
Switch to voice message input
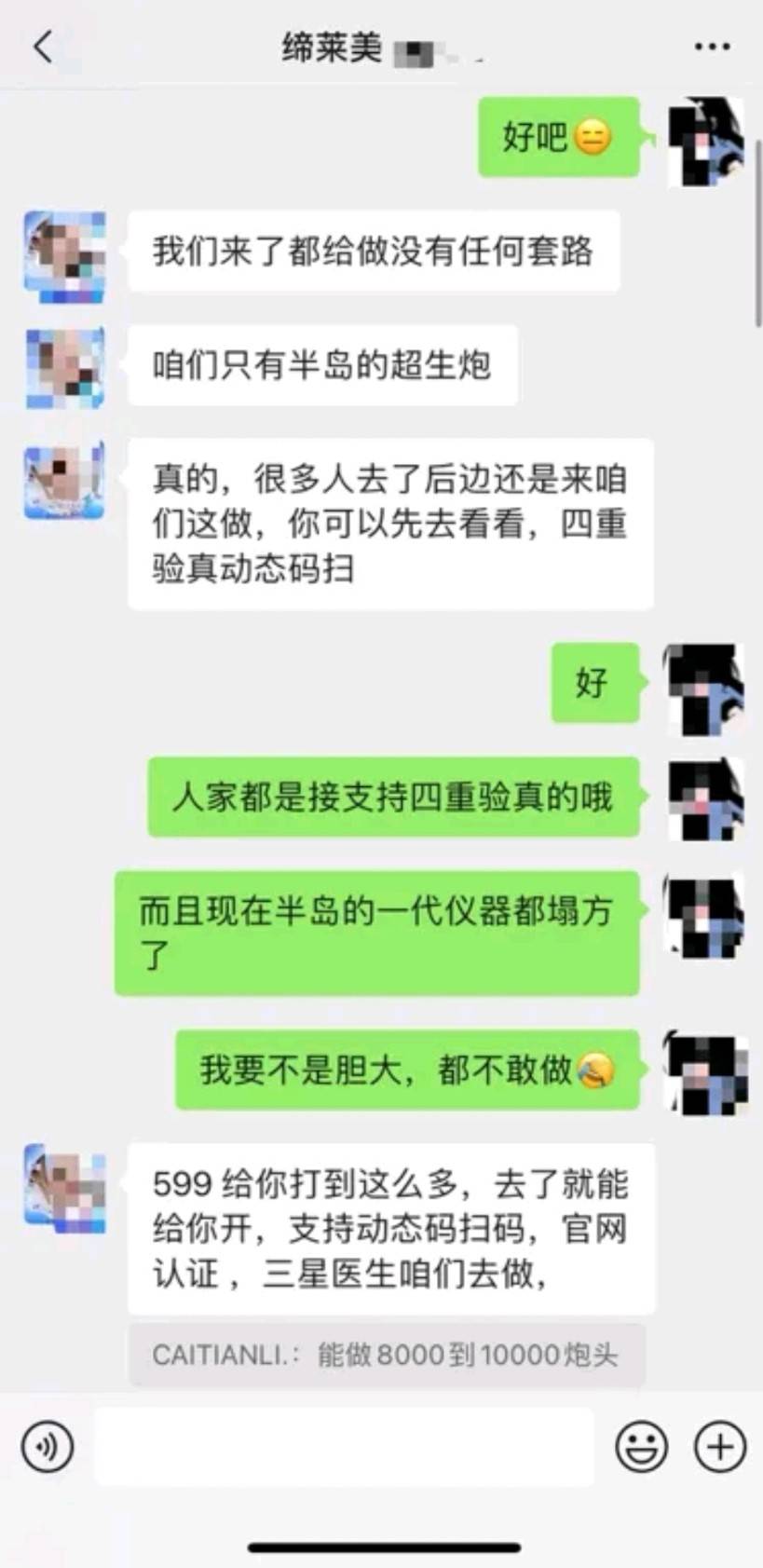(x=47, y=1447)
